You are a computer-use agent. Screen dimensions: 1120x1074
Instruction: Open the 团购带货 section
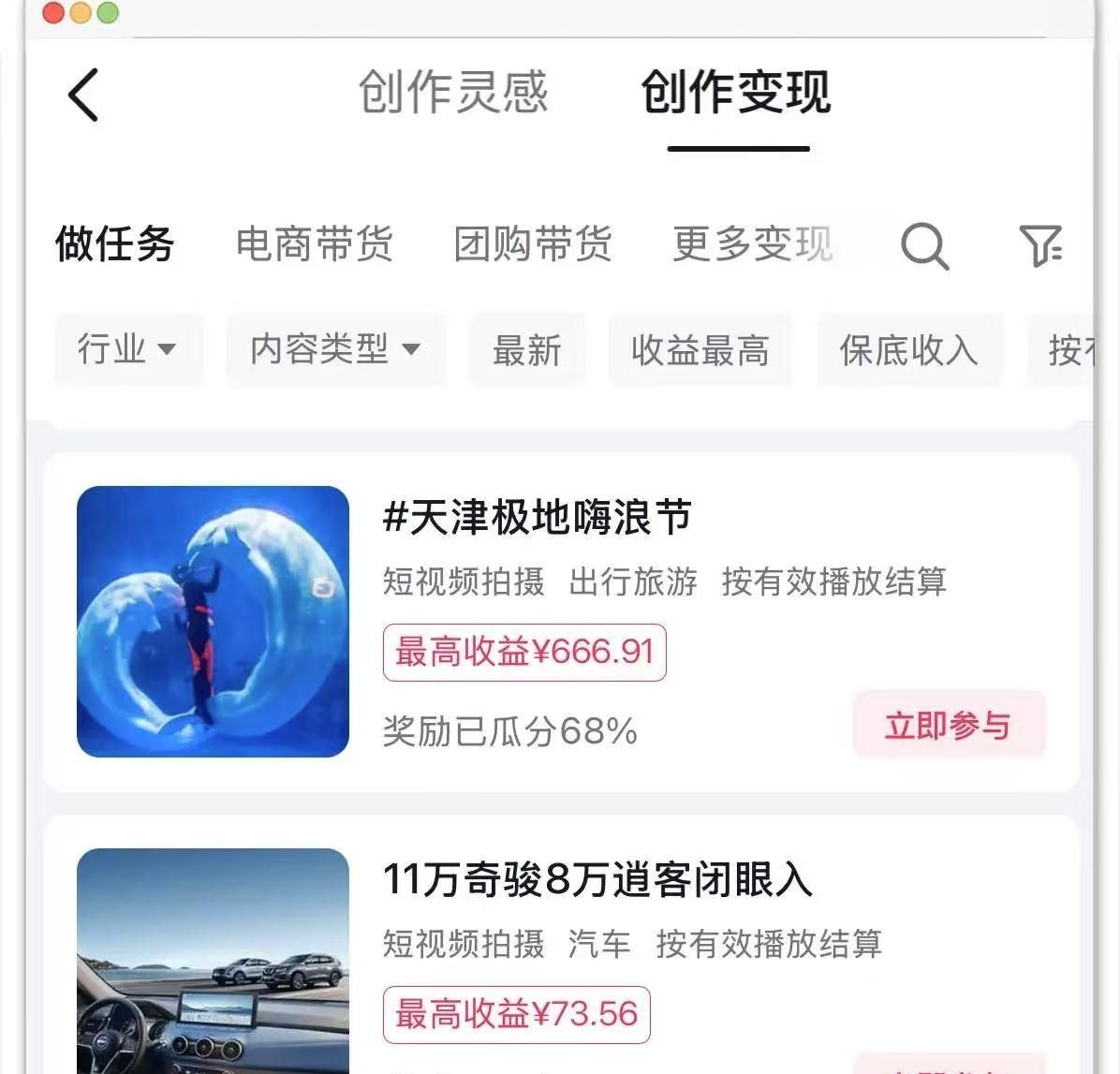point(533,244)
